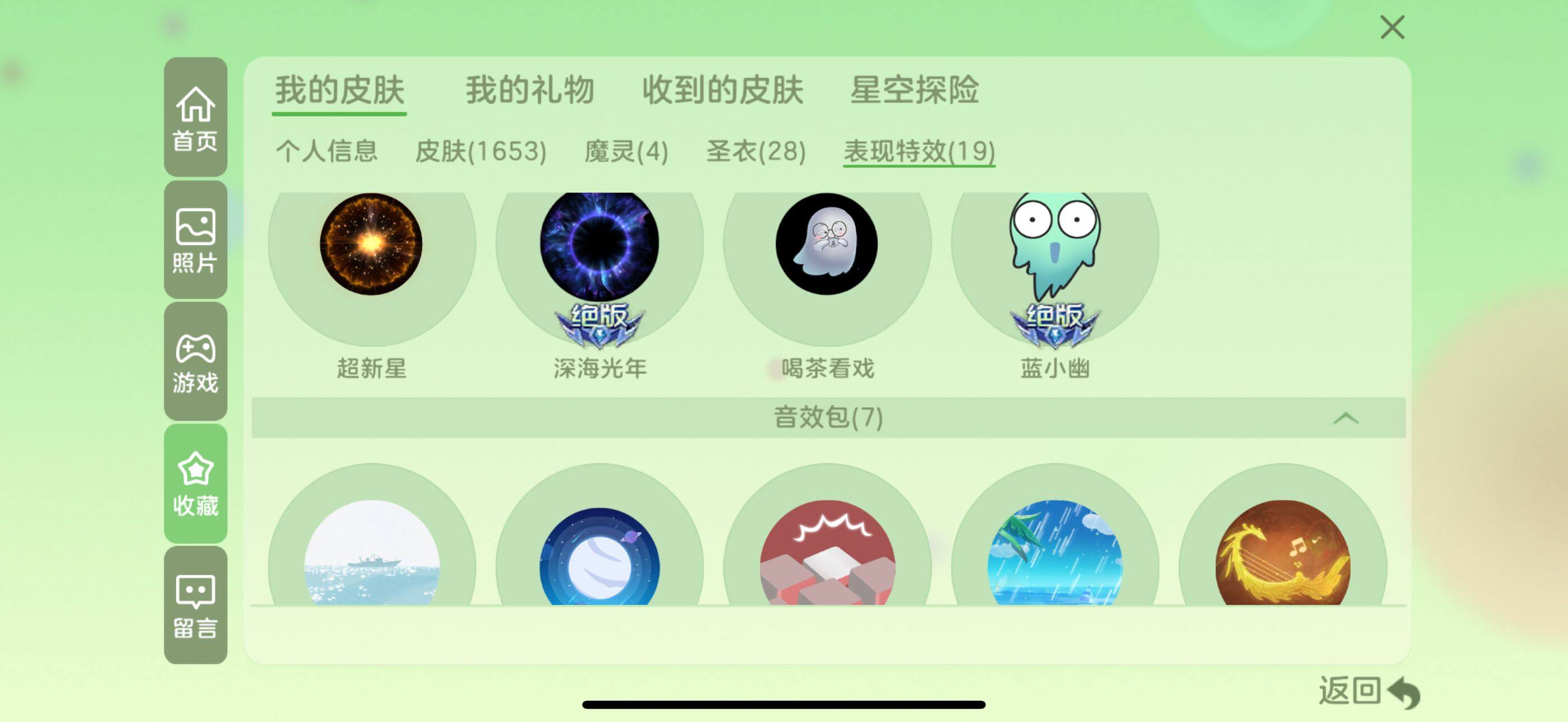Select the 收藏 collection section
Screen dimensions: 1568x722
point(195,483)
